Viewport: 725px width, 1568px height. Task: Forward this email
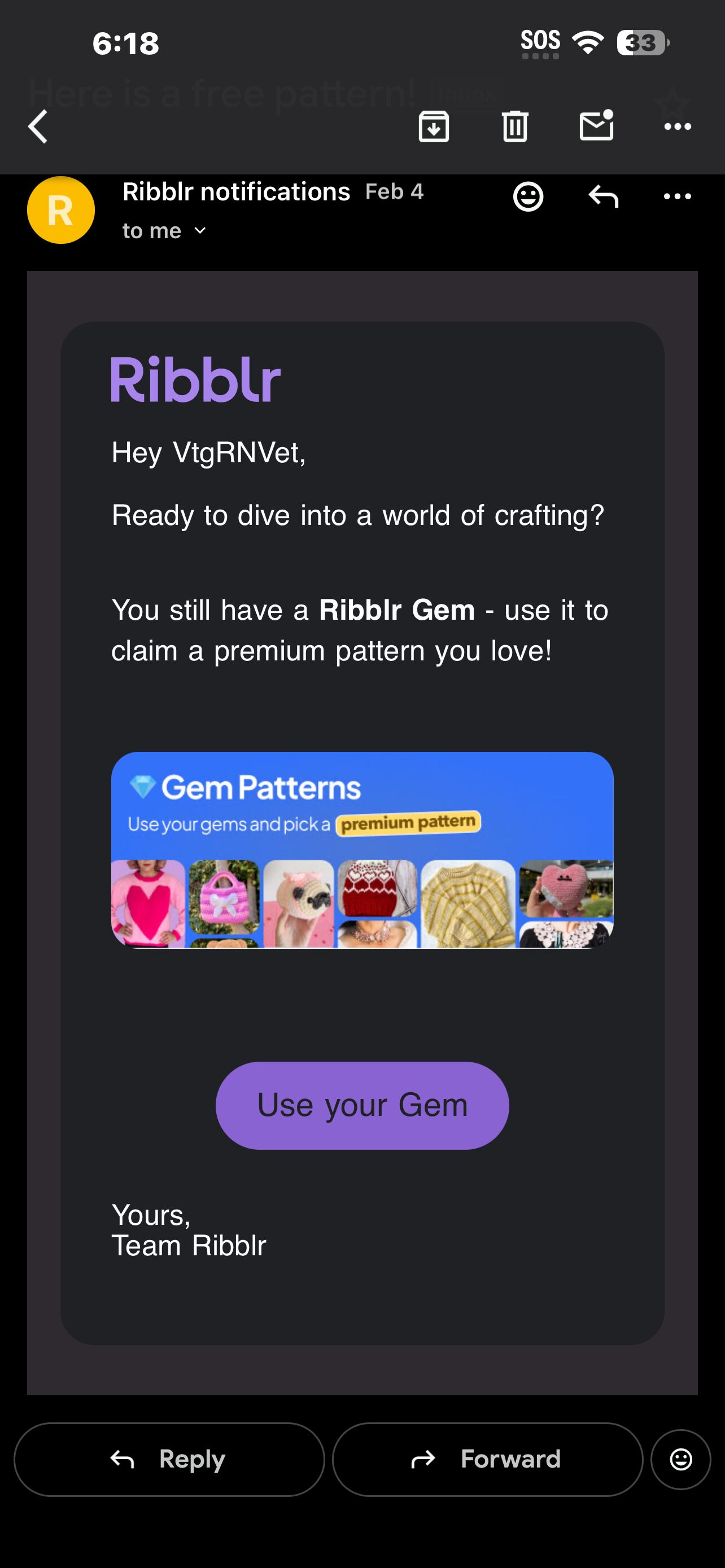(487, 1459)
